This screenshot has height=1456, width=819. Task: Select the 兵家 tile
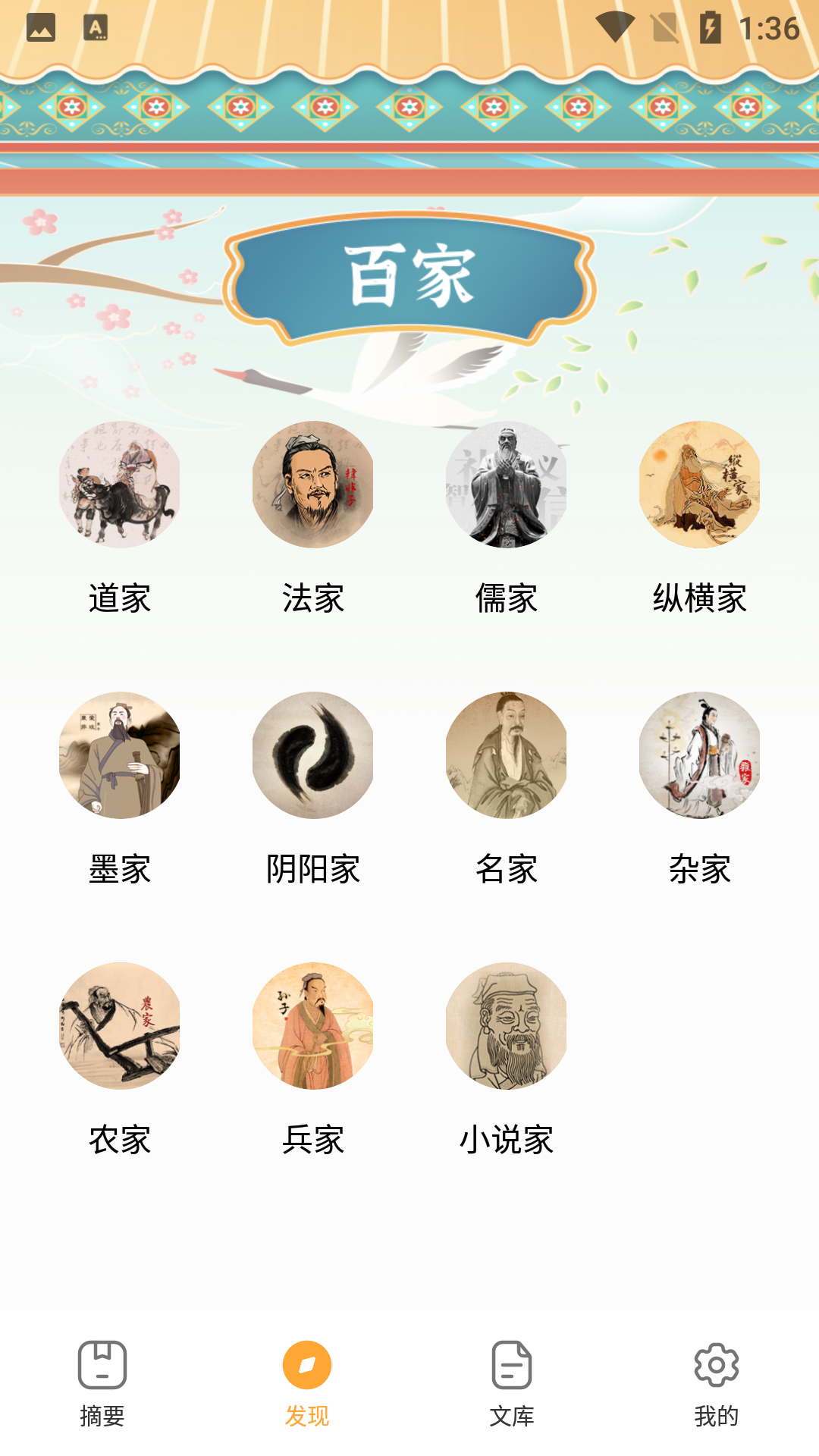312,1060
